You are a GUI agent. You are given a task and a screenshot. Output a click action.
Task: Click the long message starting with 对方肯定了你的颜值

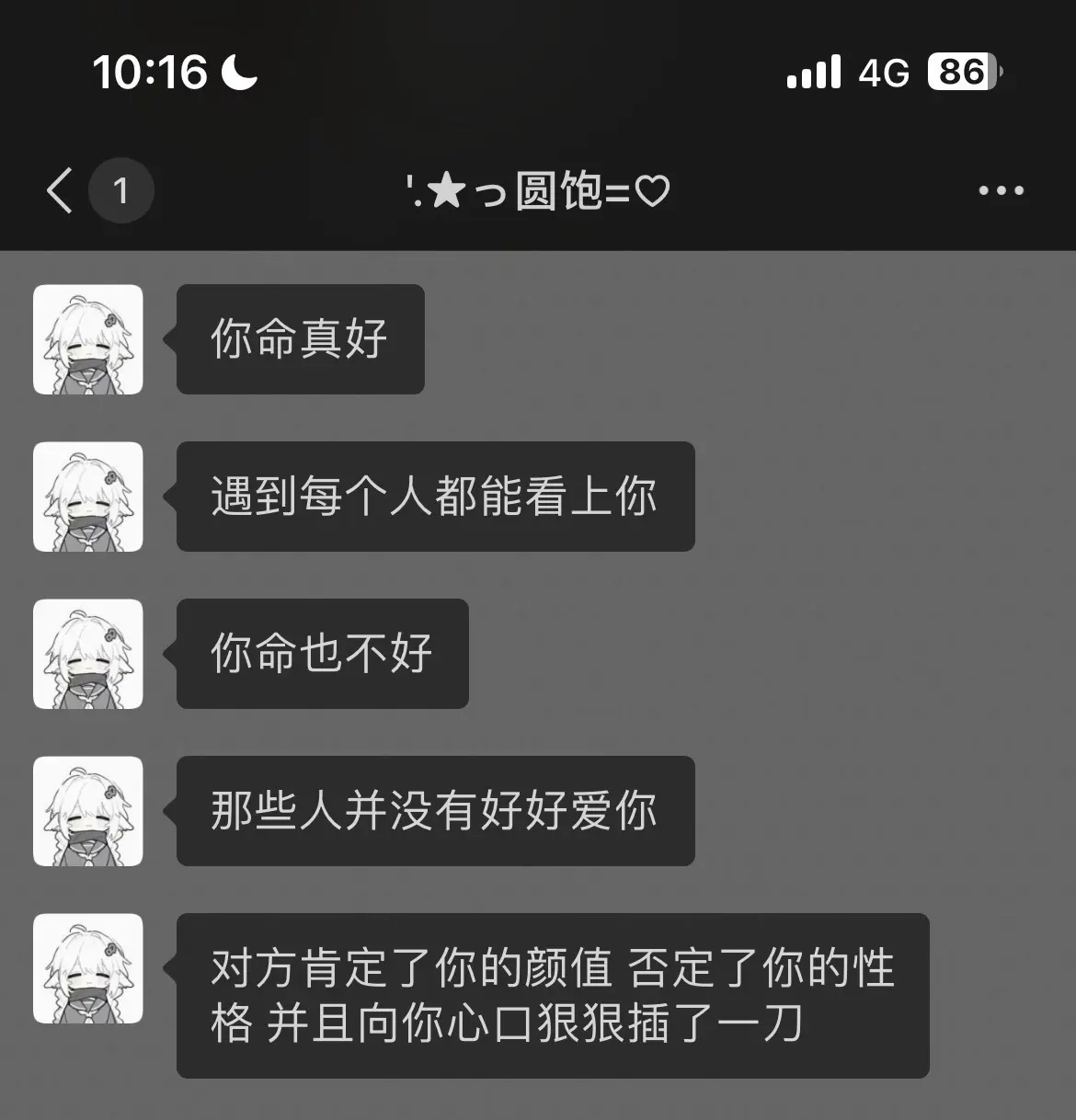(552, 998)
